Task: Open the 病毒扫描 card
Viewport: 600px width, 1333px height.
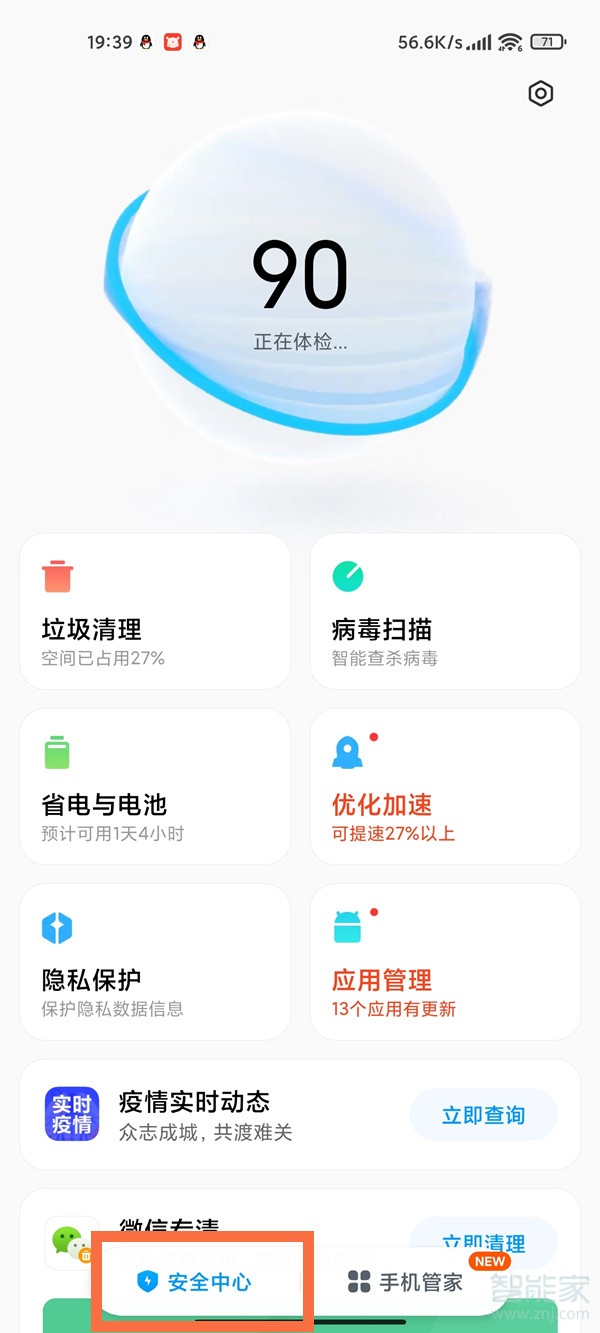Action: point(445,611)
